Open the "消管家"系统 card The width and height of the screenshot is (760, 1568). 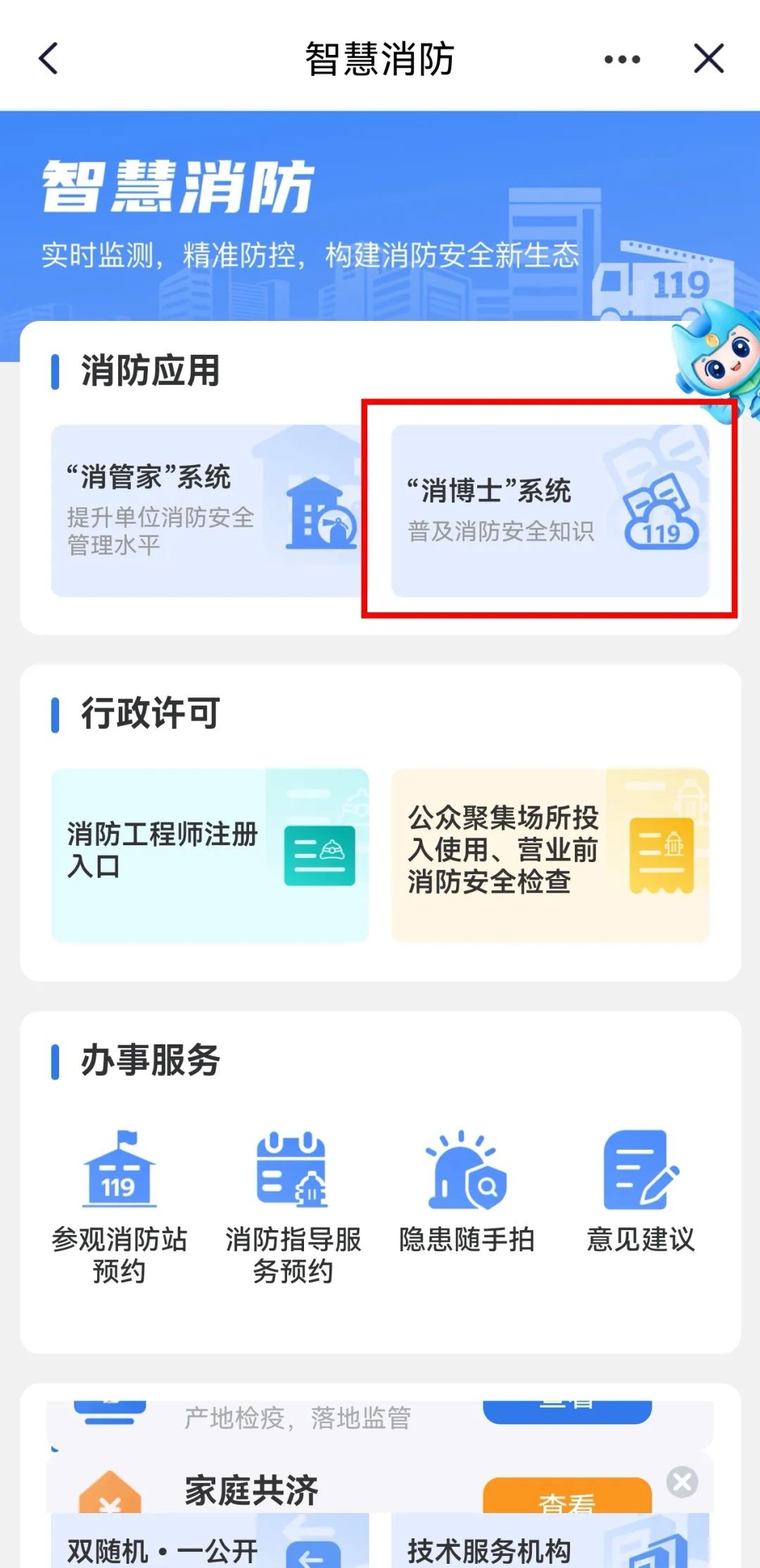point(208,511)
